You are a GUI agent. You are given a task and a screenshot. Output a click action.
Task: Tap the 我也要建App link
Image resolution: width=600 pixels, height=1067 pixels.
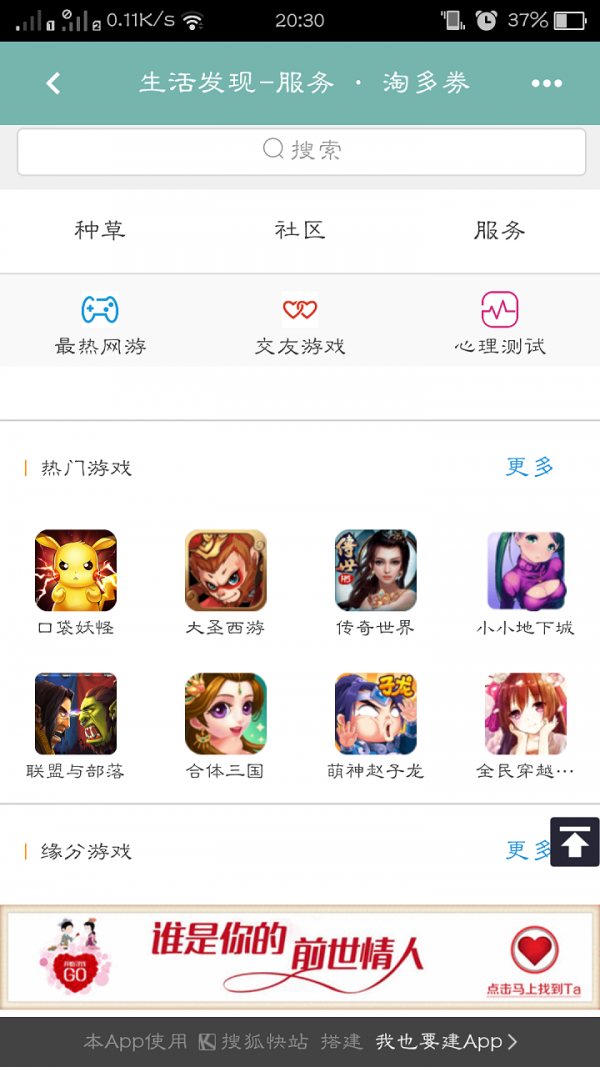point(446,1042)
